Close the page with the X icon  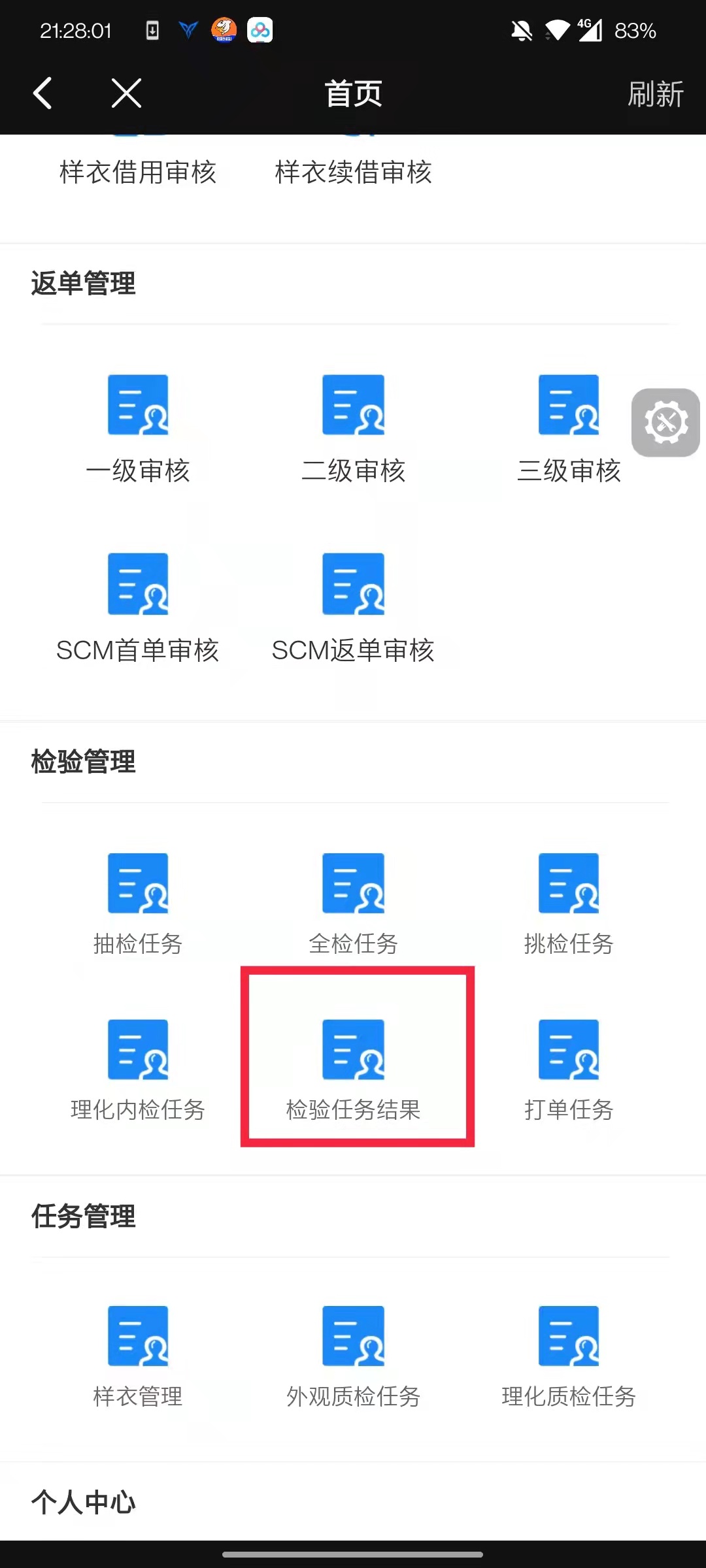pos(126,93)
